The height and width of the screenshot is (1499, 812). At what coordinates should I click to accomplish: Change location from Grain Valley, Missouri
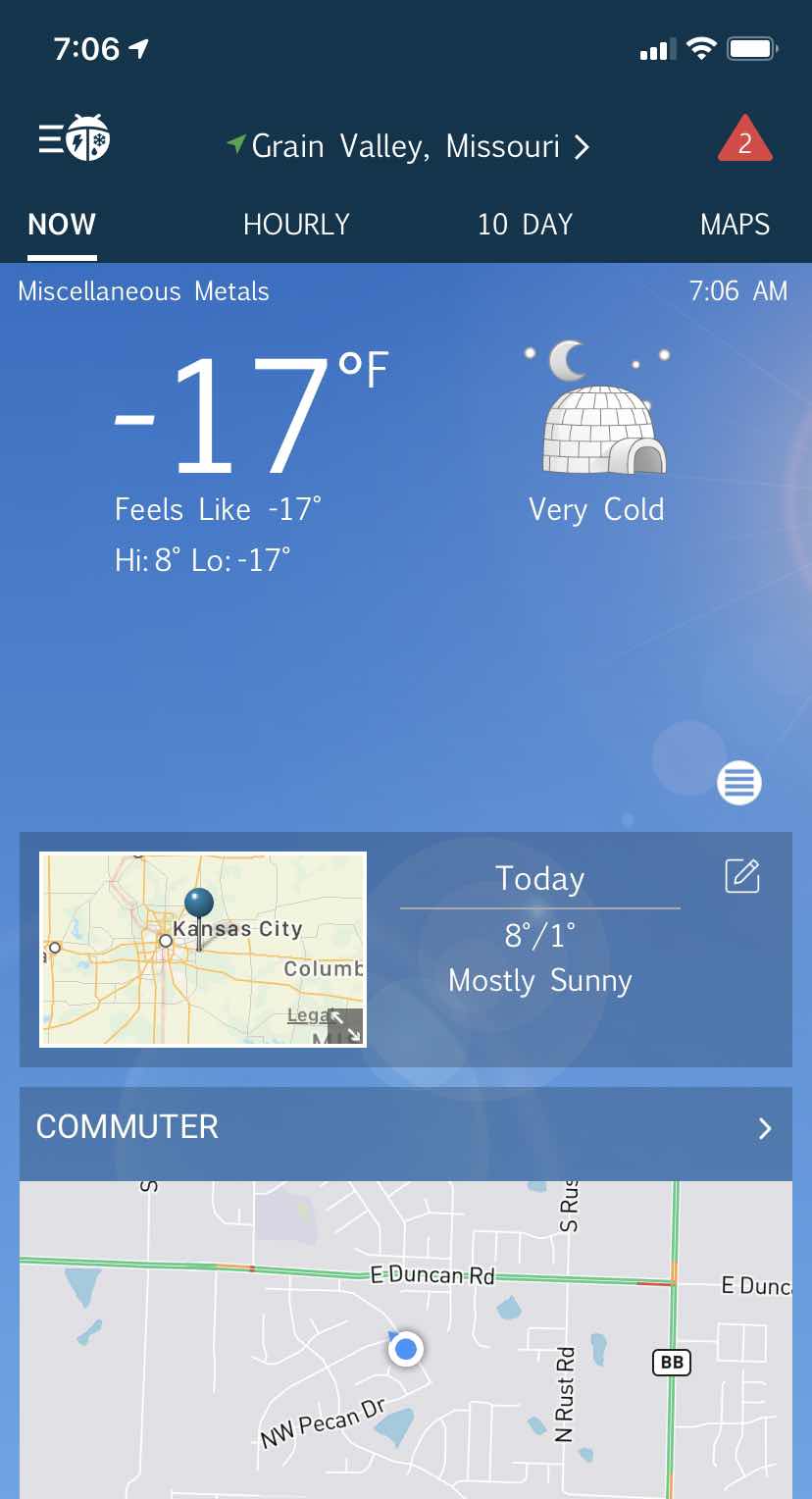[x=407, y=147]
